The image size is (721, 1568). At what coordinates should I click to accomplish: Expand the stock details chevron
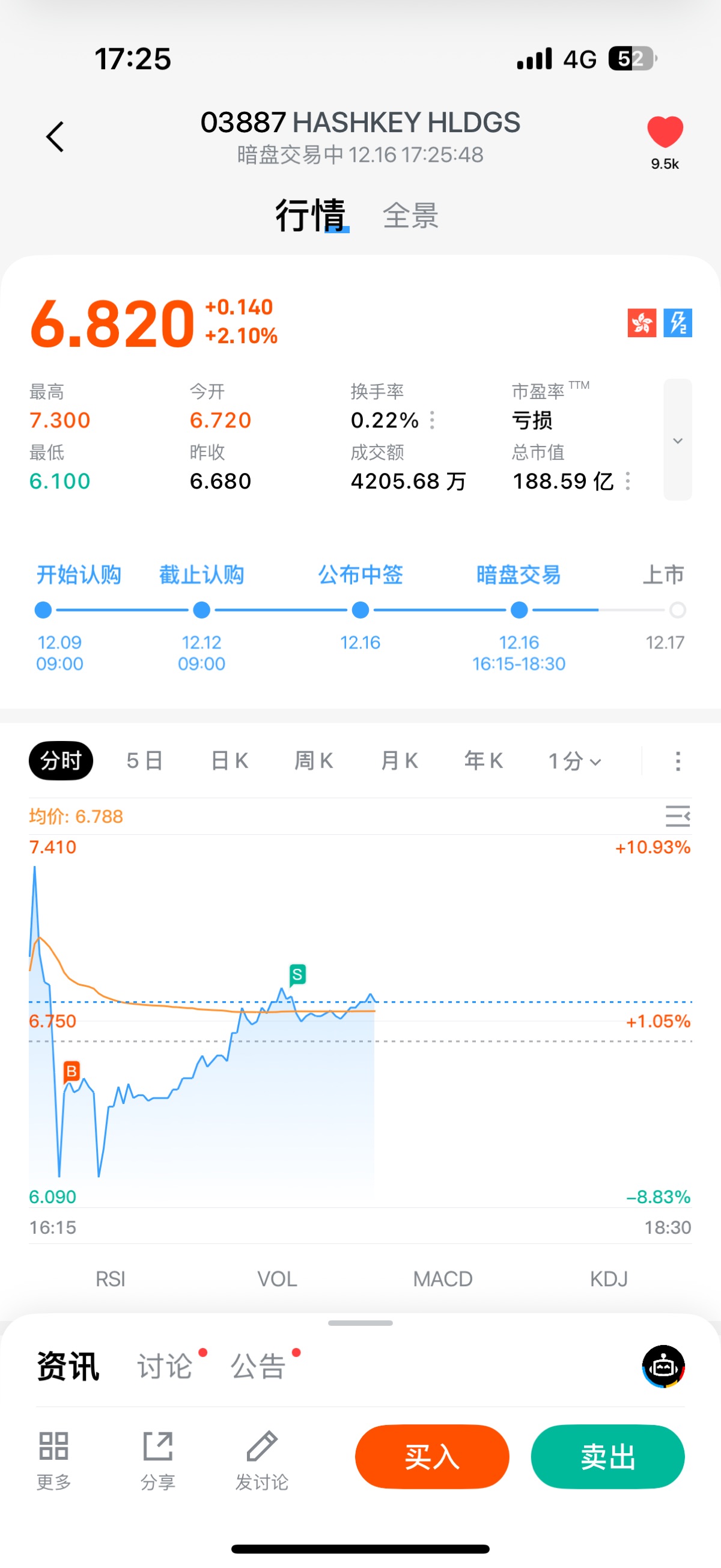point(677,440)
